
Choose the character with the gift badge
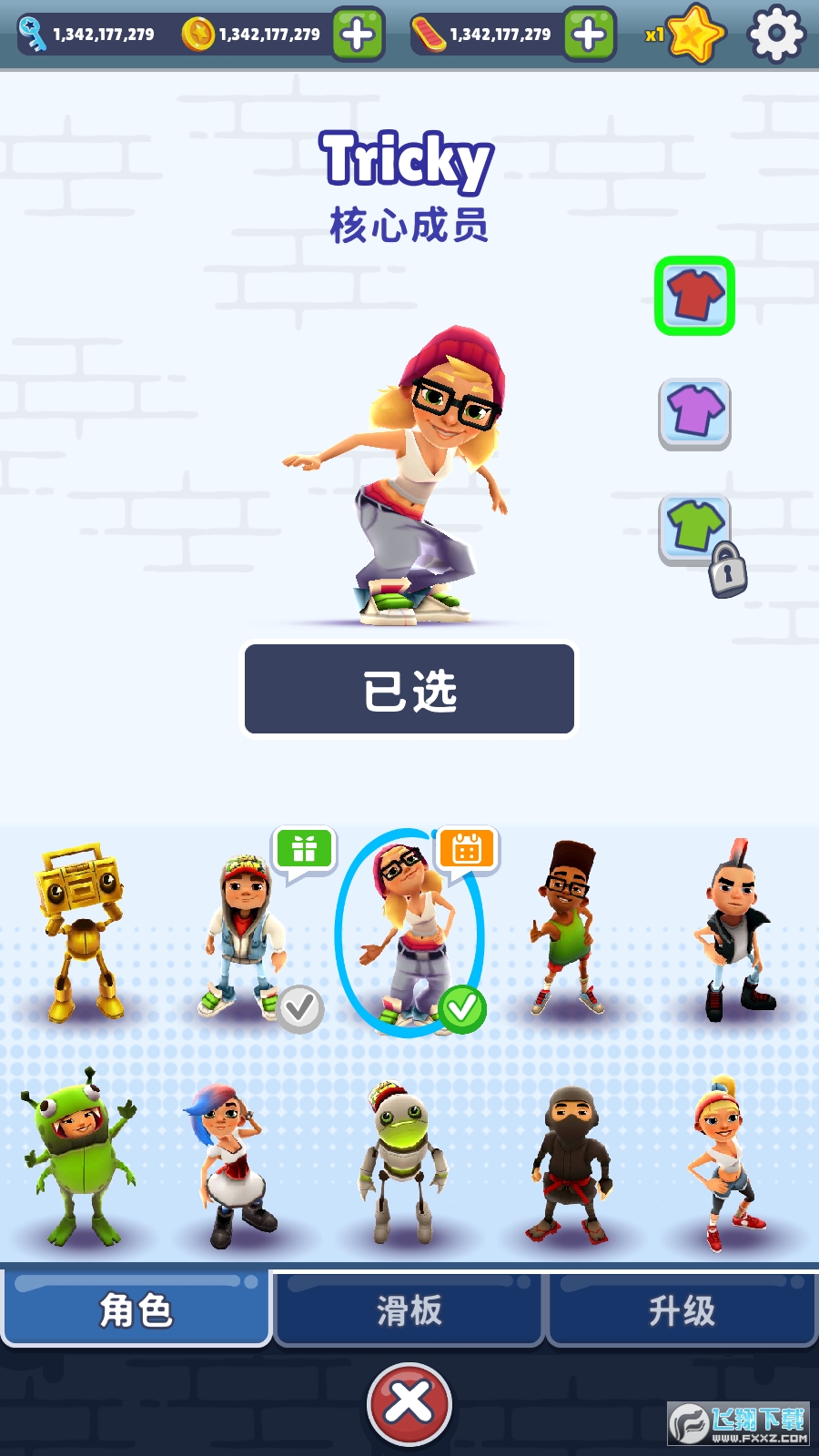pos(244,937)
